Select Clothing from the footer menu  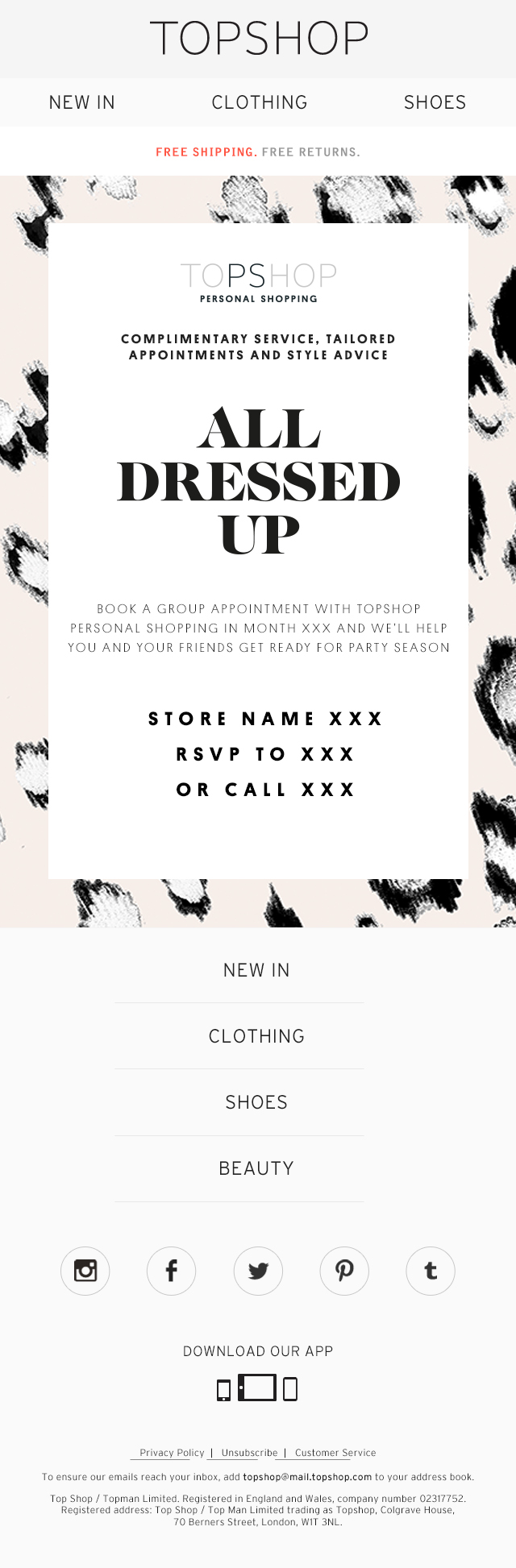[x=256, y=1036]
